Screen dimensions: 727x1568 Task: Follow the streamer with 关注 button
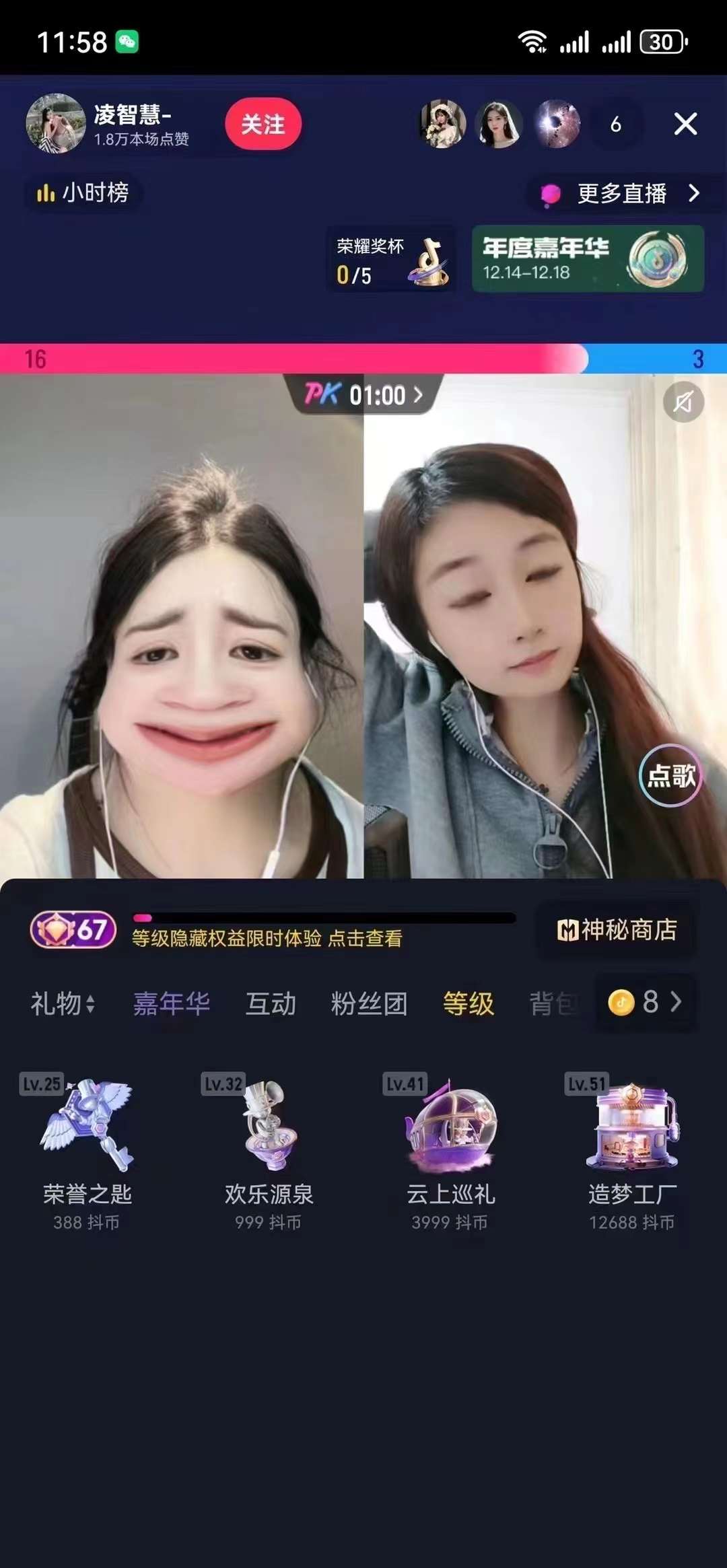(x=263, y=124)
